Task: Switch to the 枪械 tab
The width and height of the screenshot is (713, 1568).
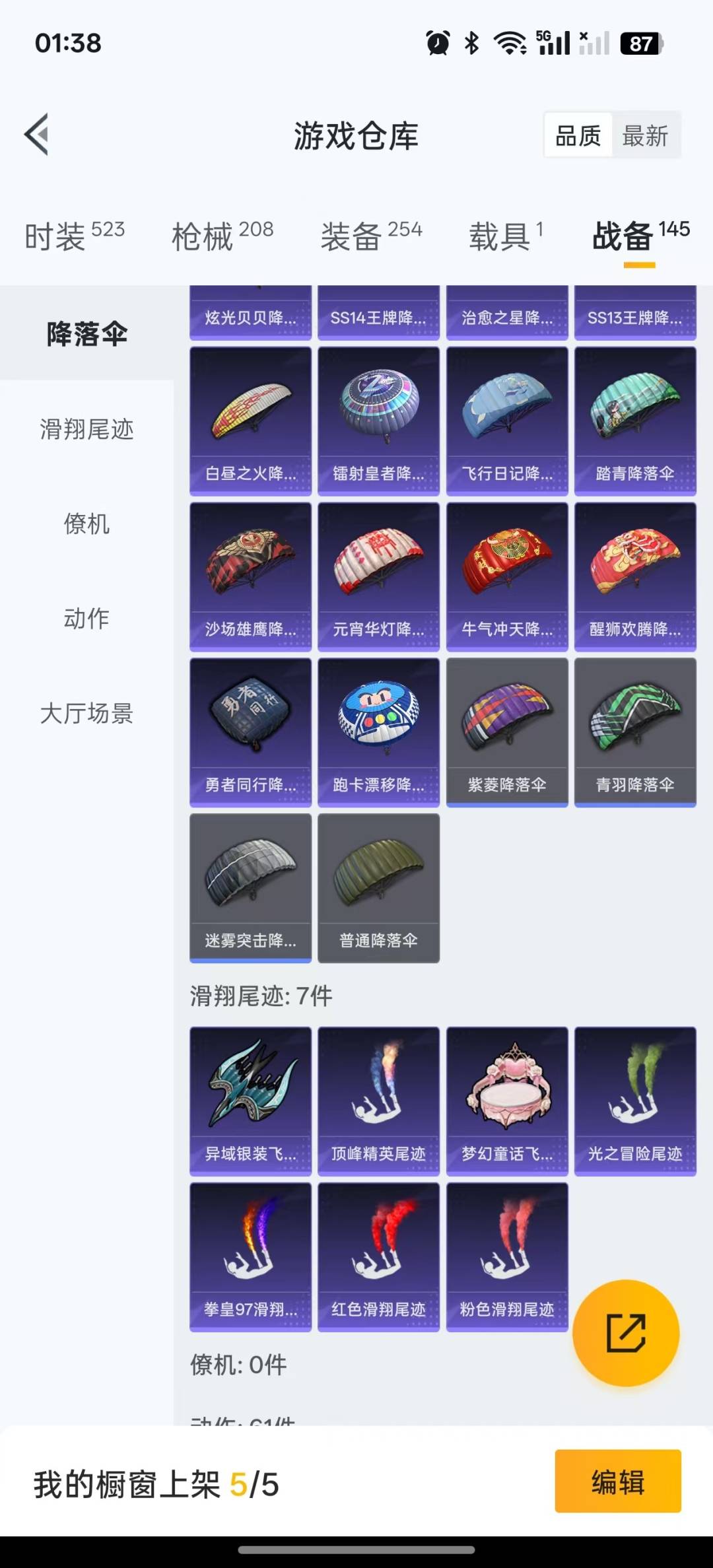Action: (x=222, y=236)
